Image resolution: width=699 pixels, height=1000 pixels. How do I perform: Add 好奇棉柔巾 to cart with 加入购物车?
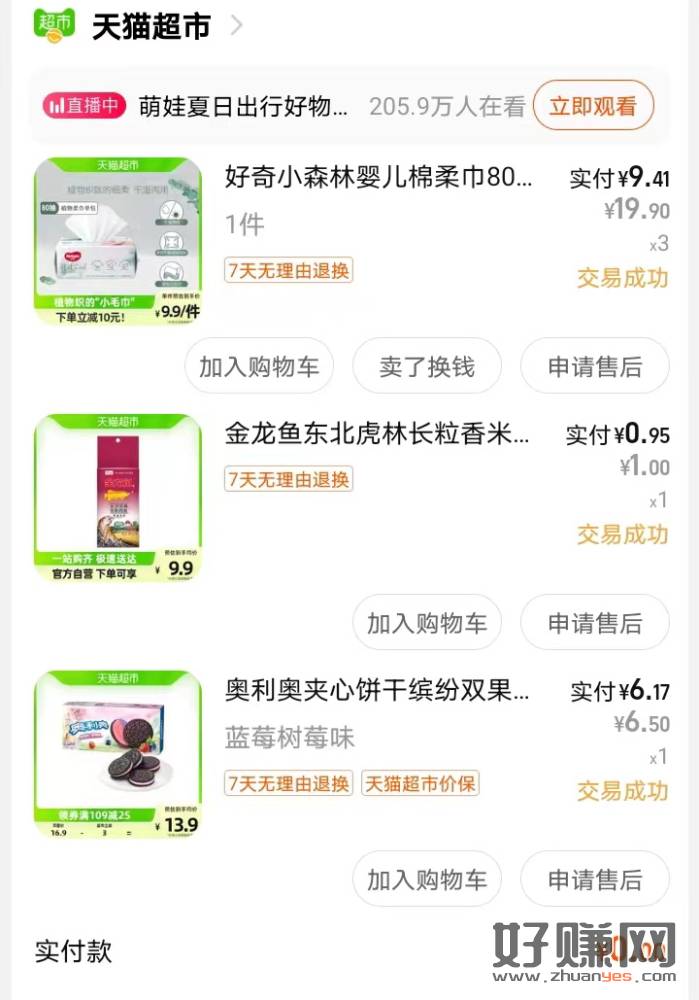pos(259,366)
